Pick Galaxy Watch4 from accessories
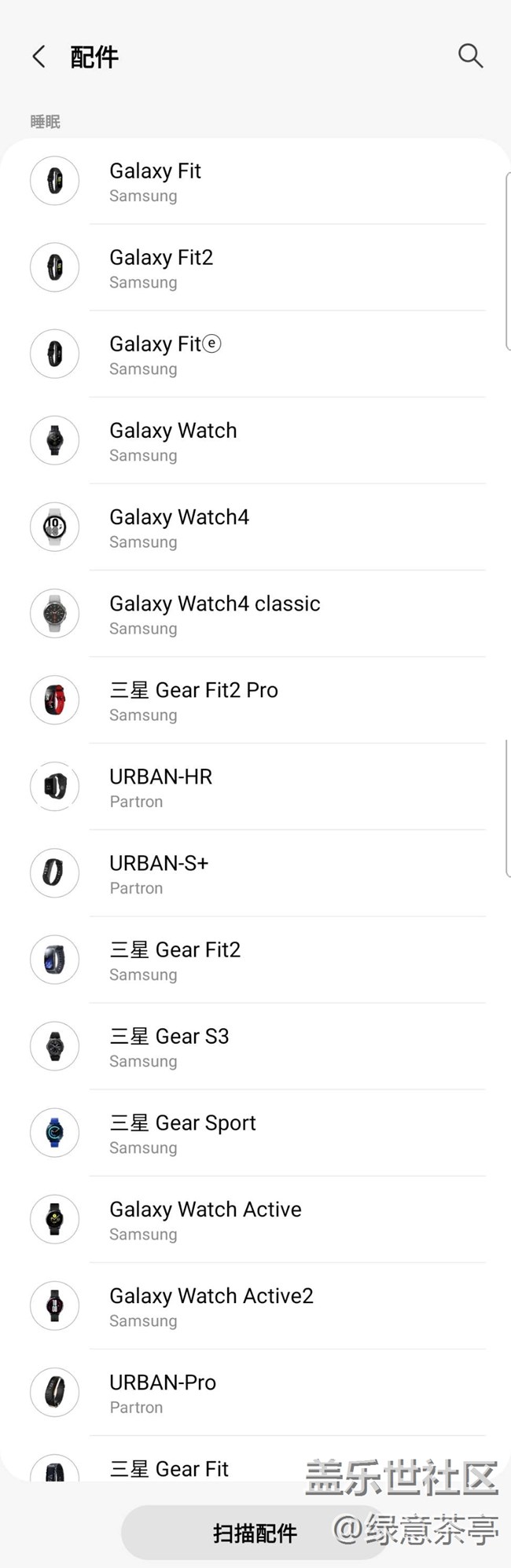The height and width of the screenshot is (1568, 511). [256, 527]
